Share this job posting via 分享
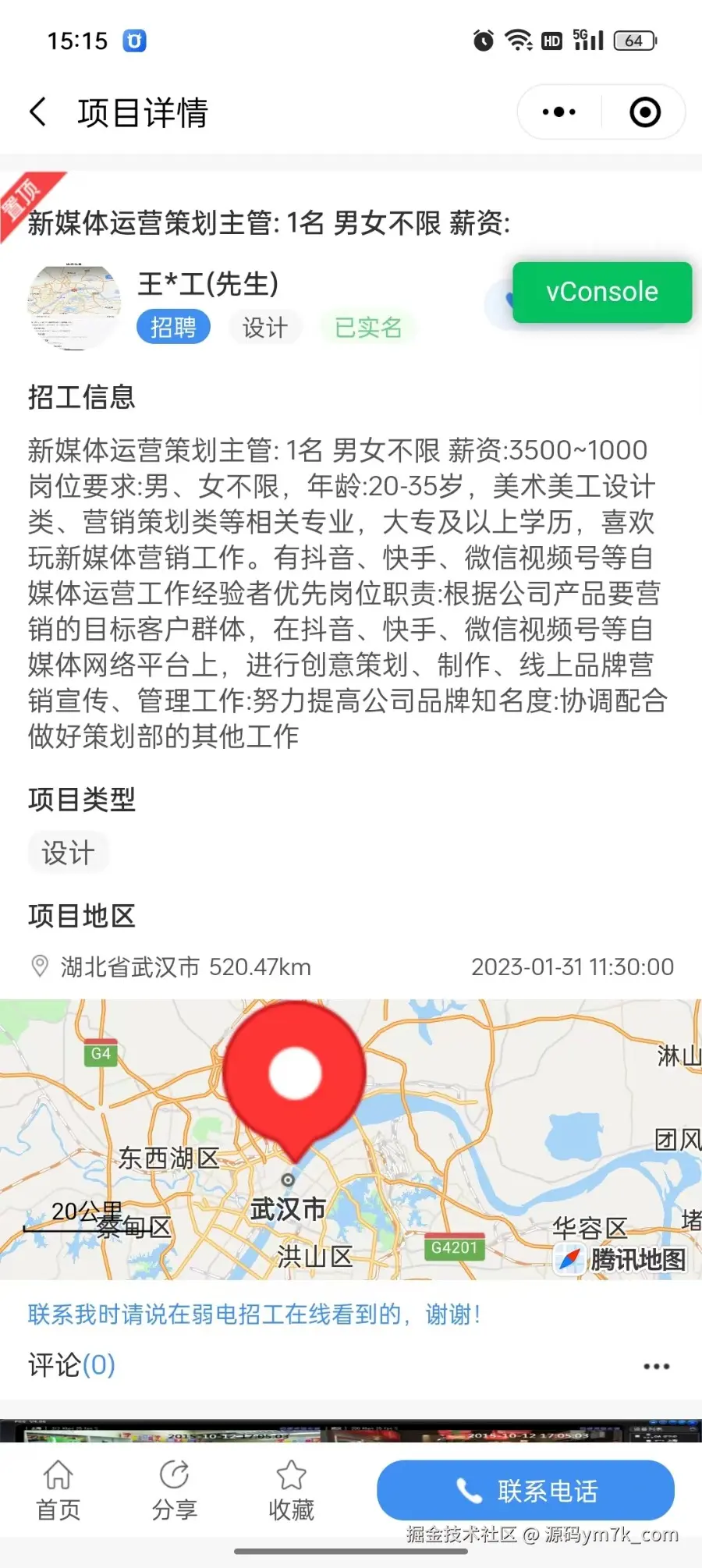 [174, 1491]
